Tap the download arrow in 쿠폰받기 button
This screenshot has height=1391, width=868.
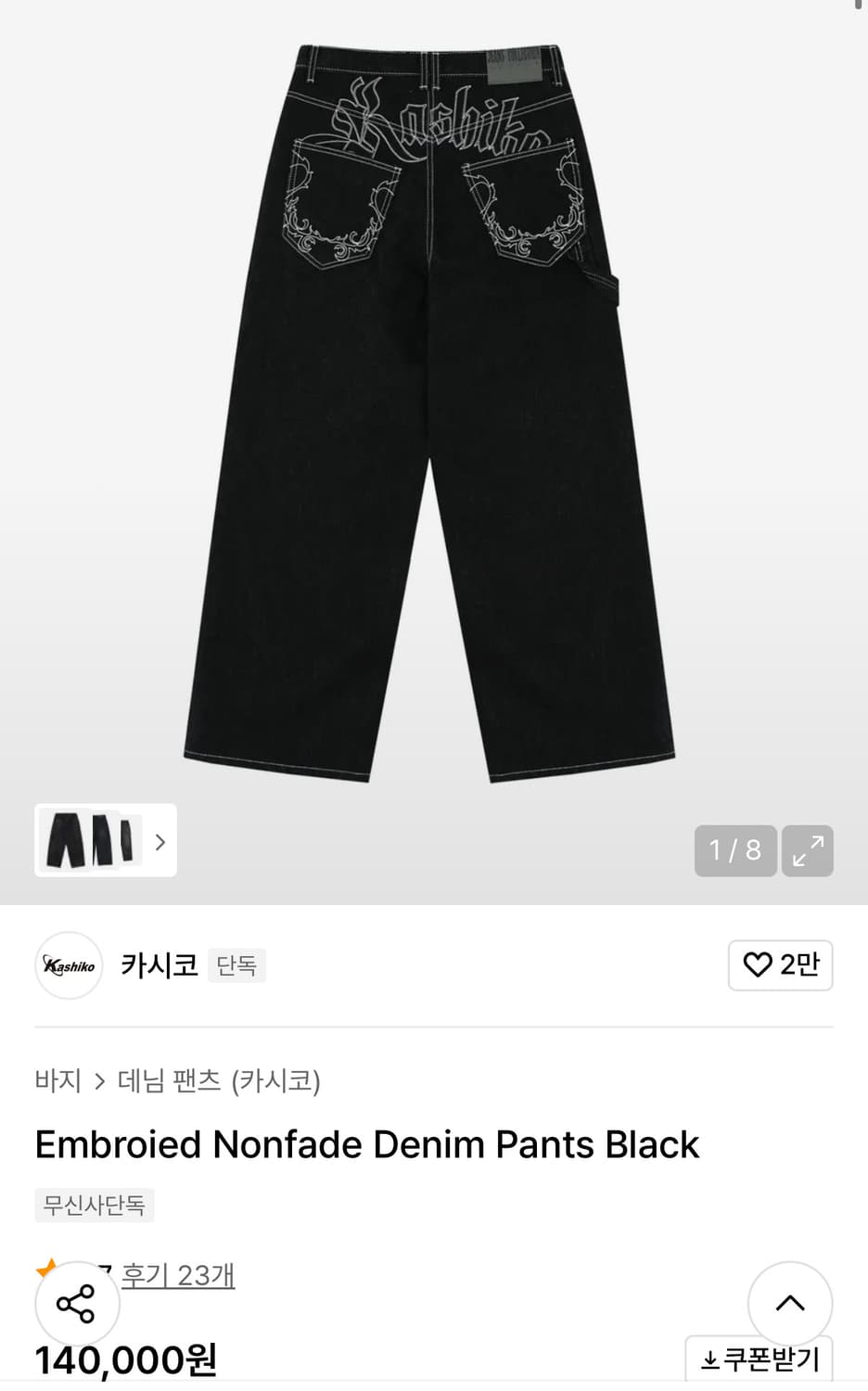point(708,1359)
